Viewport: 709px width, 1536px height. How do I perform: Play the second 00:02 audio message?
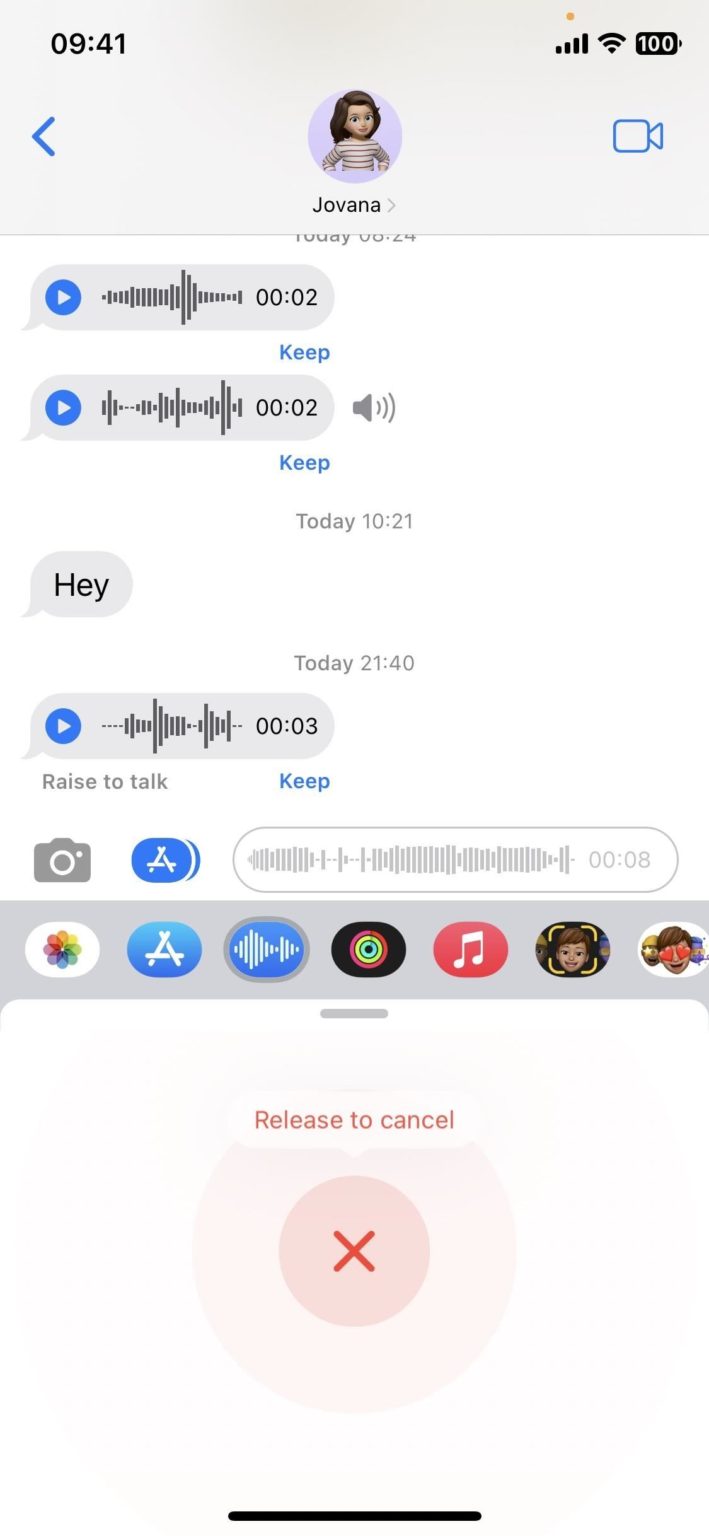tap(63, 407)
